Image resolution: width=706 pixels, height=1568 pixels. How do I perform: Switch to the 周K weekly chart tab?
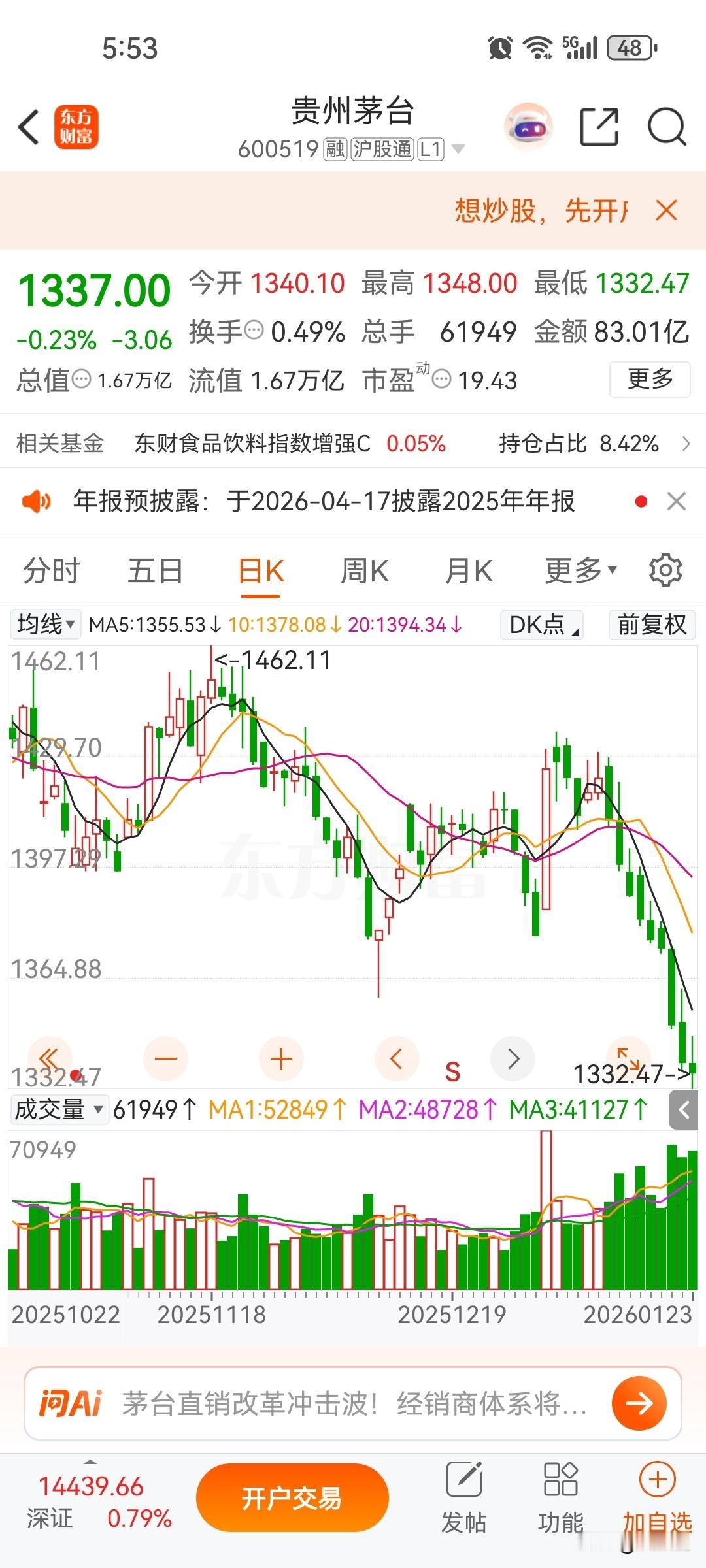364,570
